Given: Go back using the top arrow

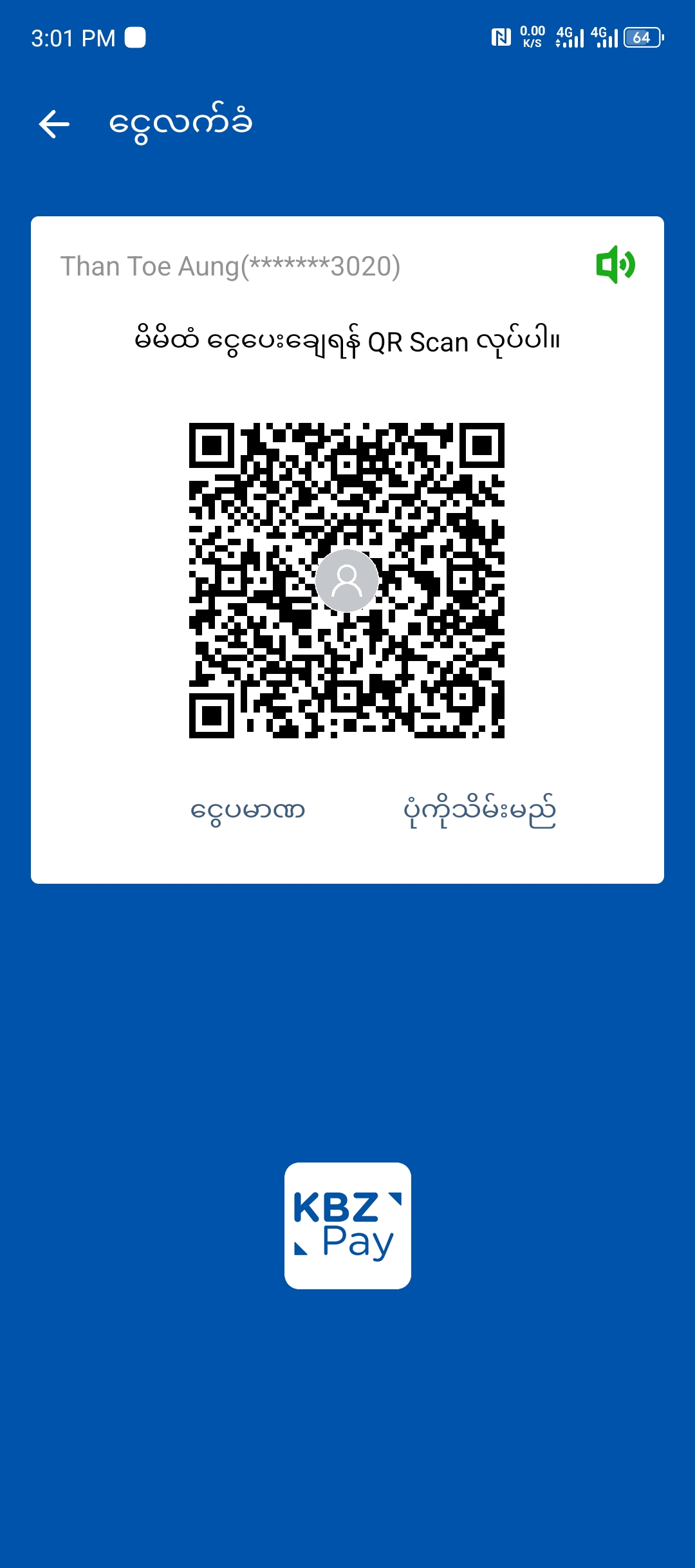Looking at the screenshot, I should (54, 124).
